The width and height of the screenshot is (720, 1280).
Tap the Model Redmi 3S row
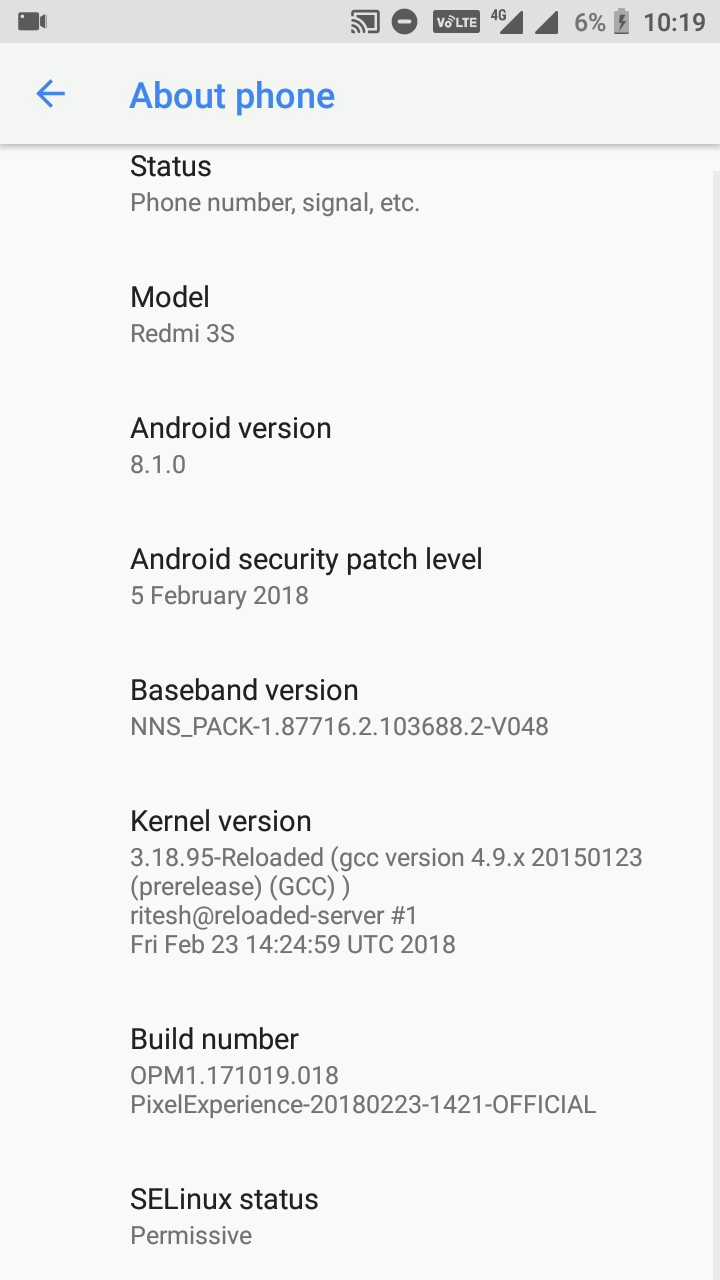point(360,315)
